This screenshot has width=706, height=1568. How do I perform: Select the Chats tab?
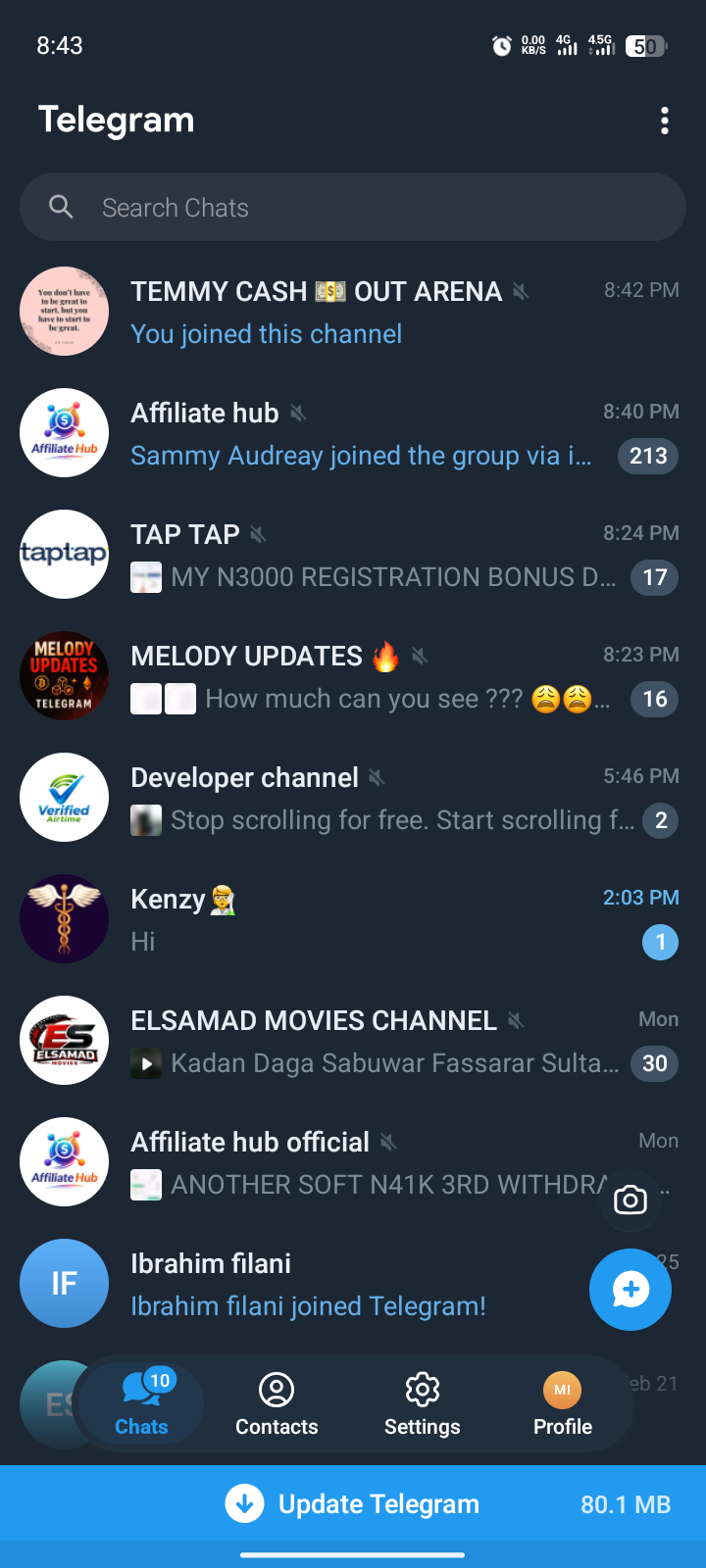[141, 1403]
